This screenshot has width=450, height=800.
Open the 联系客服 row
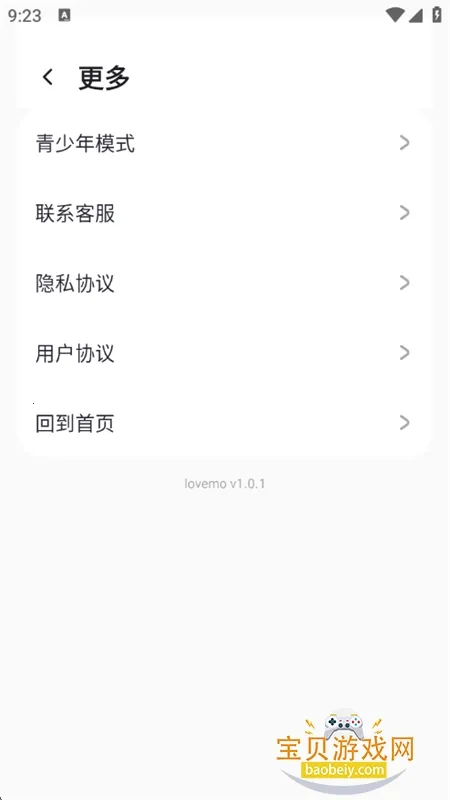click(x=223, y=213)
